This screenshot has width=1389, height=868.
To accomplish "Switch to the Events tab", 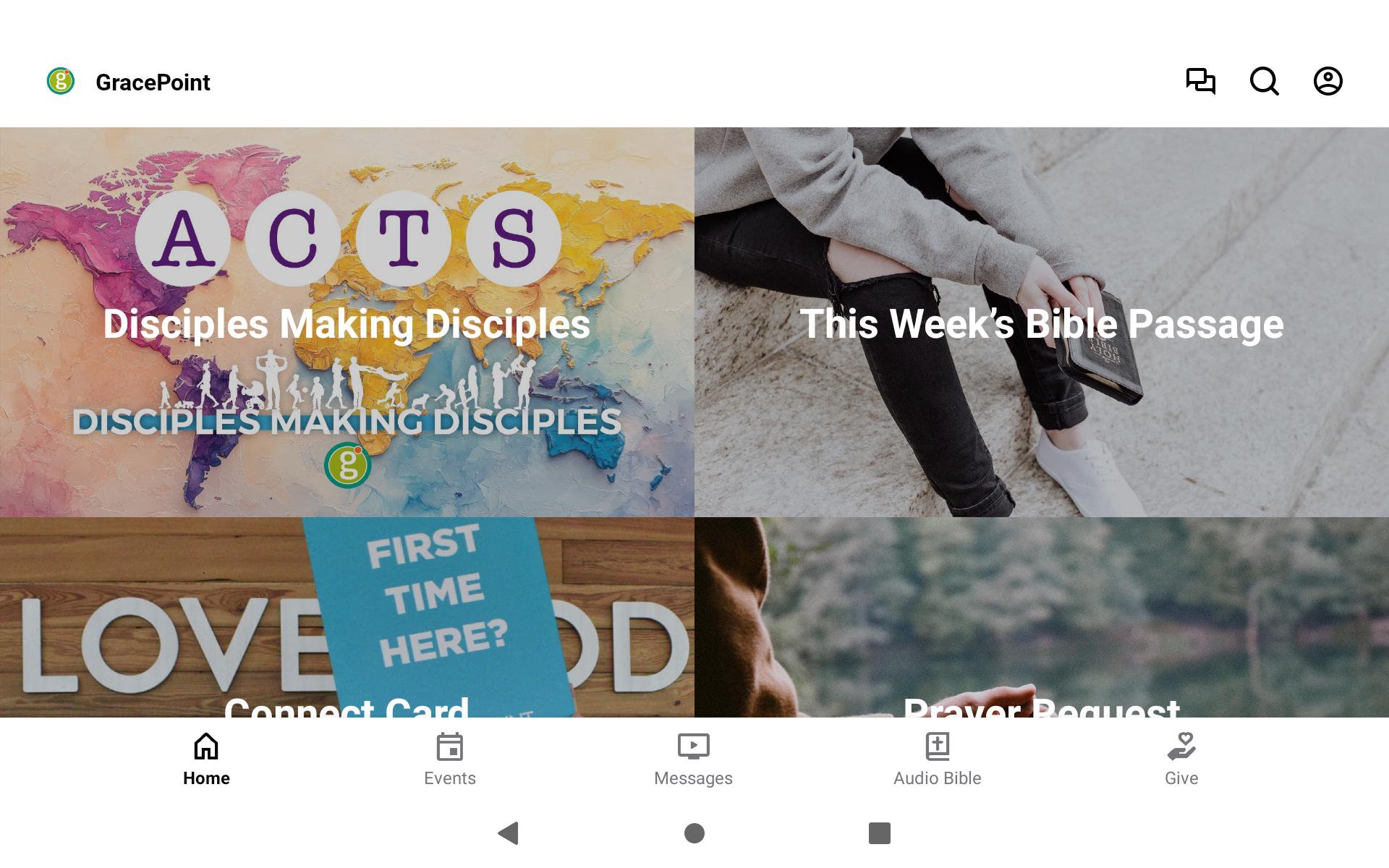I will [450, 759].
